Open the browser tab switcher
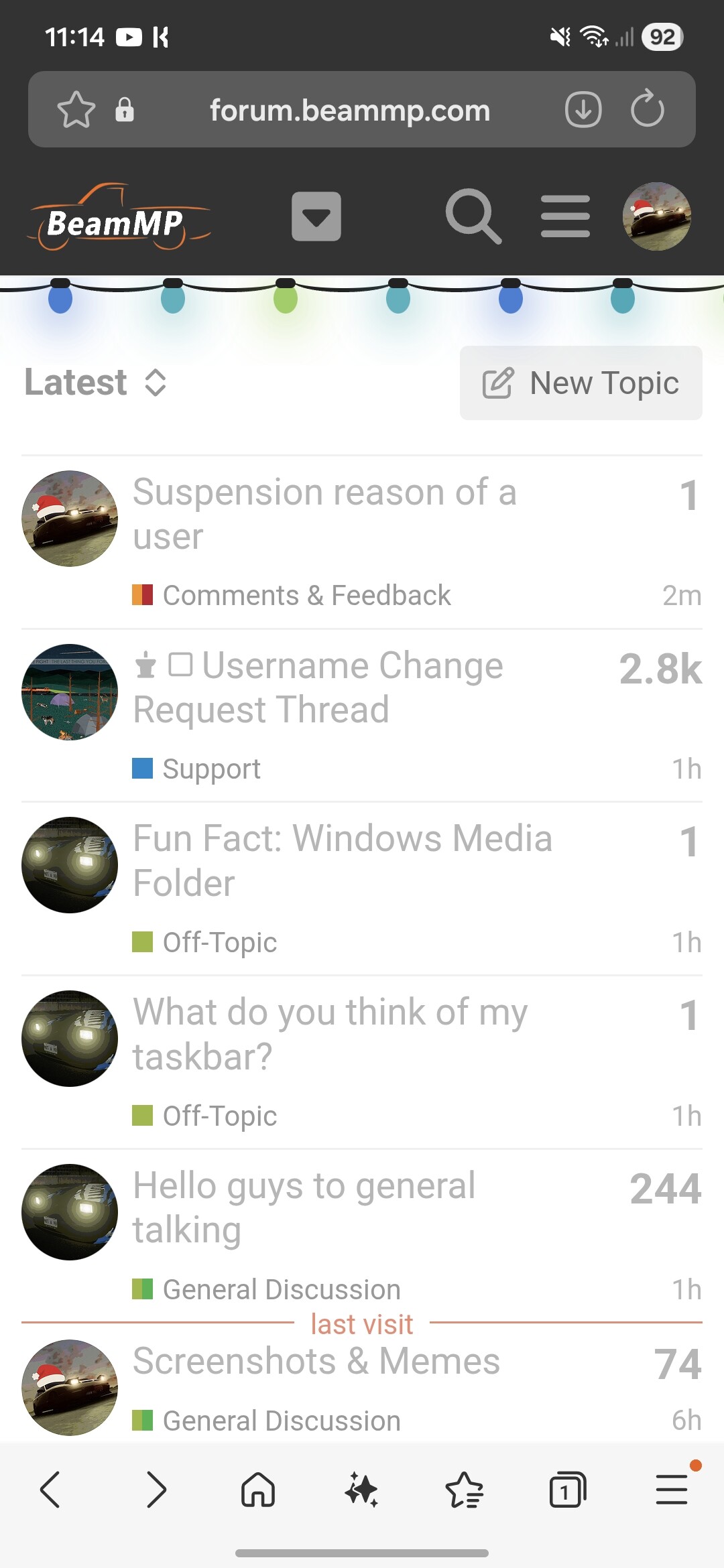This screenshot has height=1568, width=724. click(567, 1490)
